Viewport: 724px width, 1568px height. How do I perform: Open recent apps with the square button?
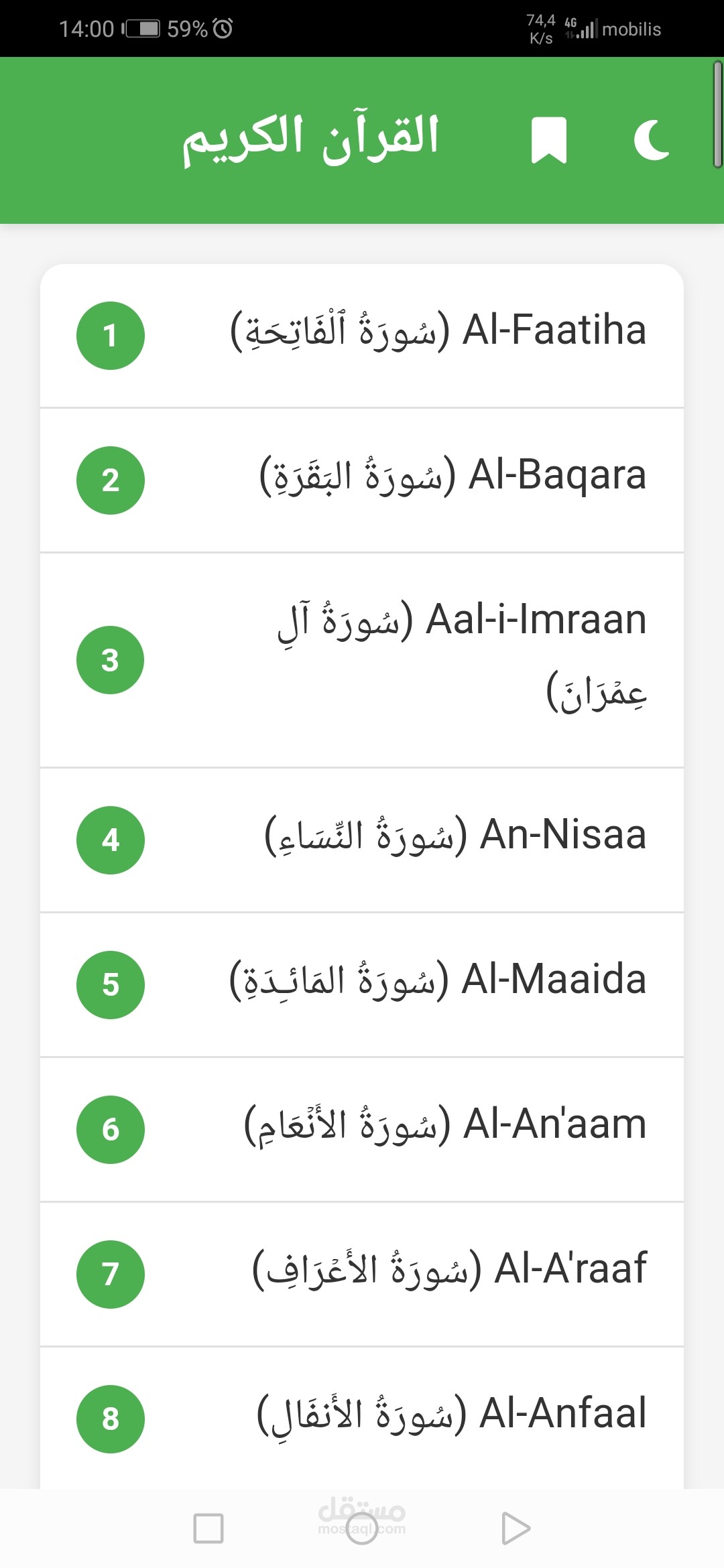208,1528
